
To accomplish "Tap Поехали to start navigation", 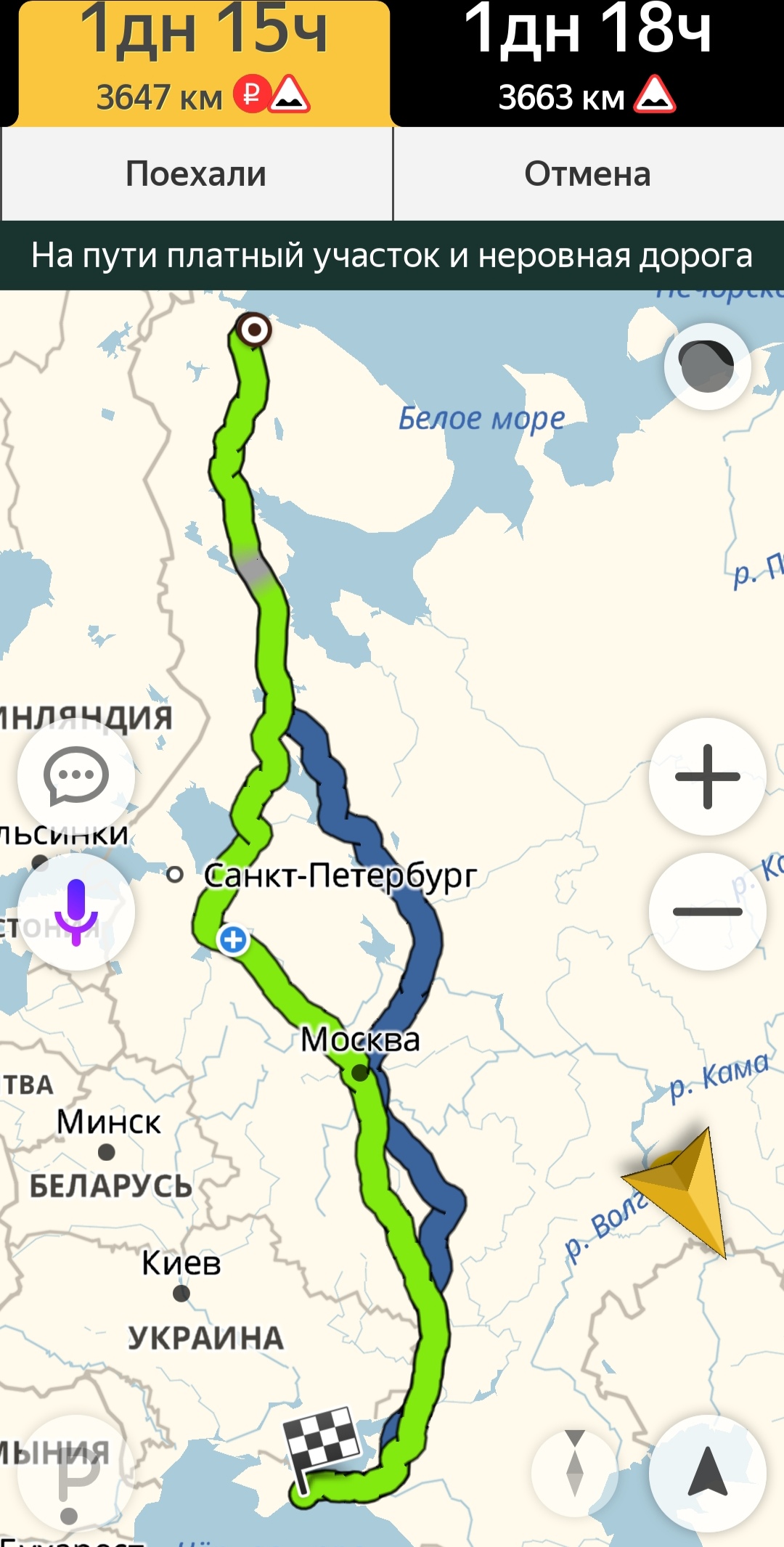I will tap(196, 174).
